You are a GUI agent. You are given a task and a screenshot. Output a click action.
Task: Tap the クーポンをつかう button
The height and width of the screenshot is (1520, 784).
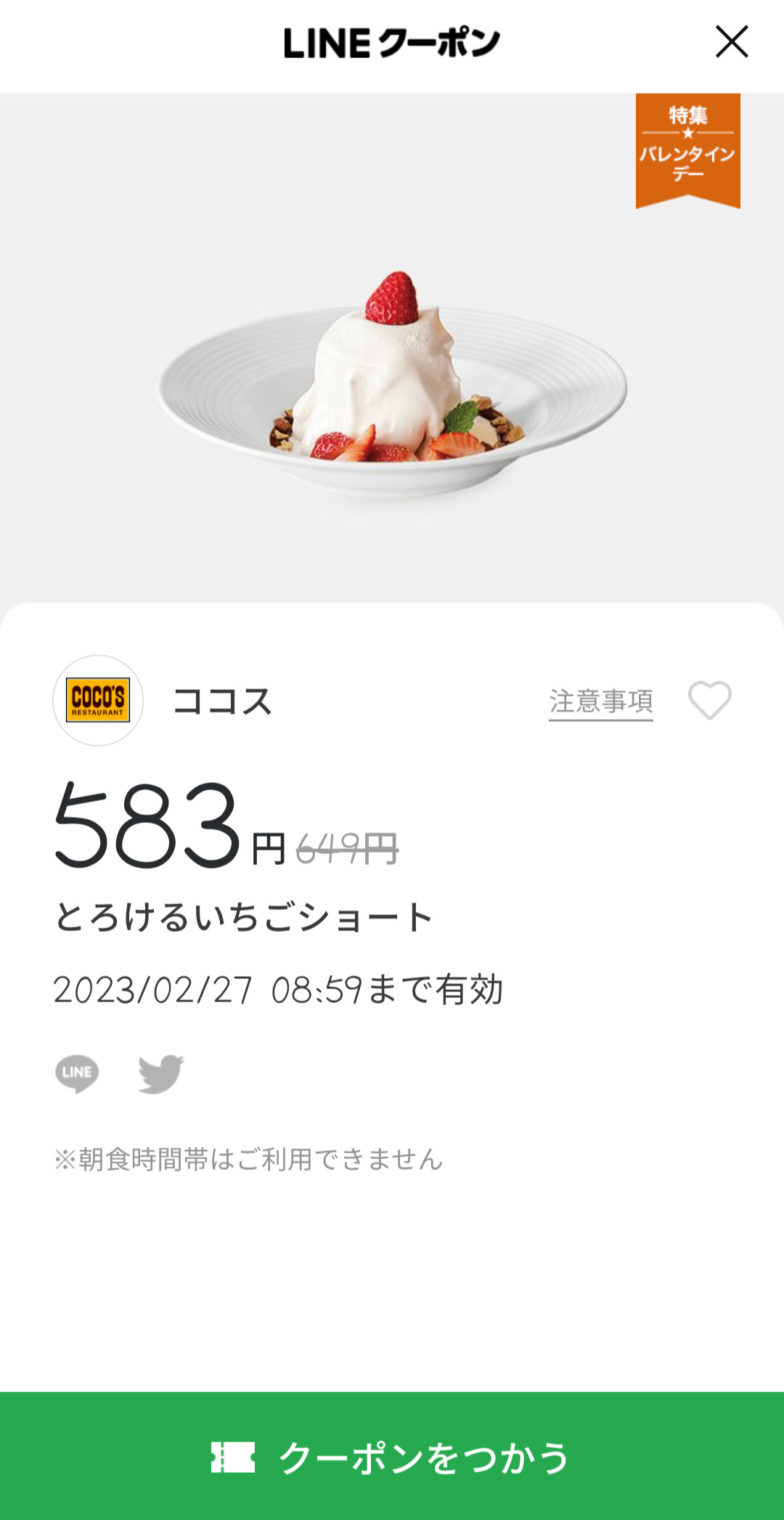tap(392, 1456)
